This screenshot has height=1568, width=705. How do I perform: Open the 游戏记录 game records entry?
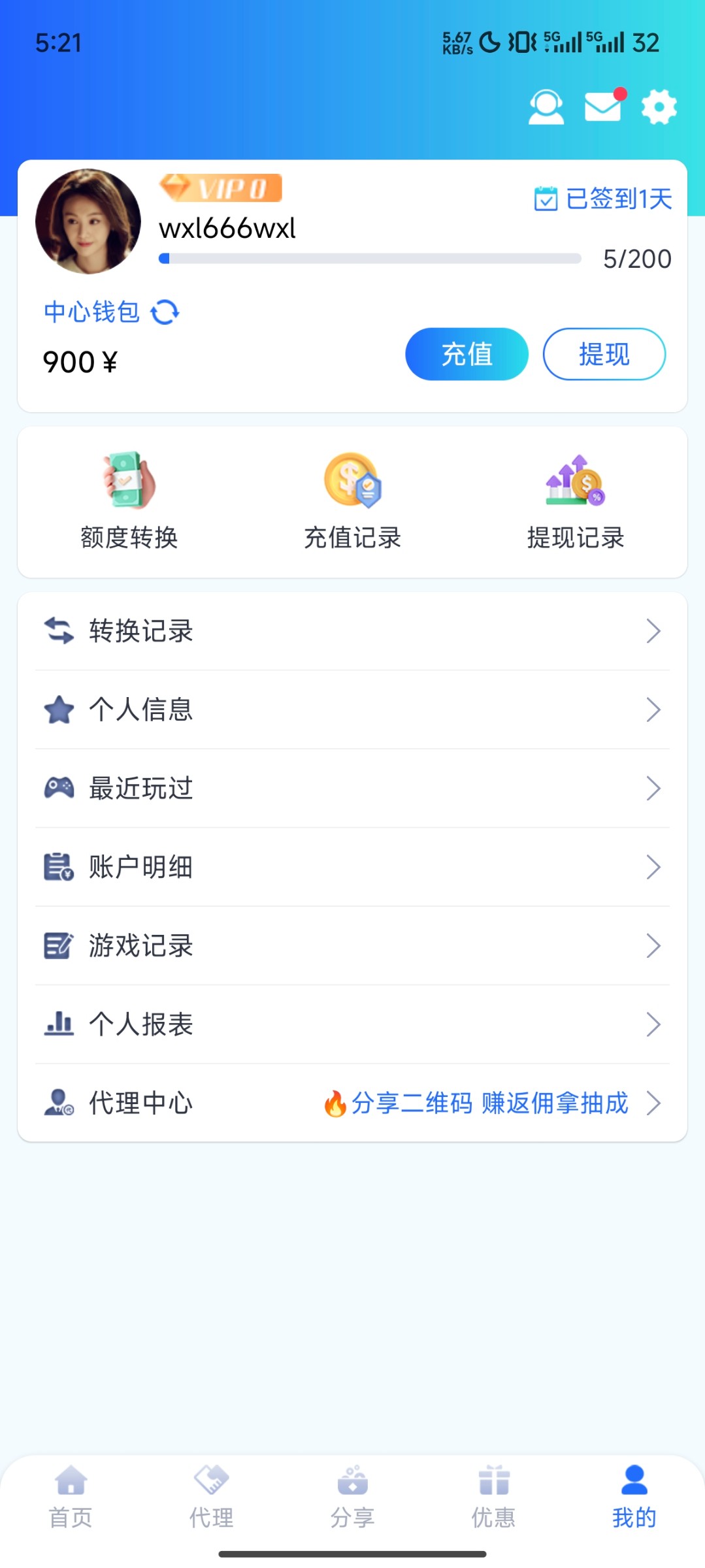point(142,945)
